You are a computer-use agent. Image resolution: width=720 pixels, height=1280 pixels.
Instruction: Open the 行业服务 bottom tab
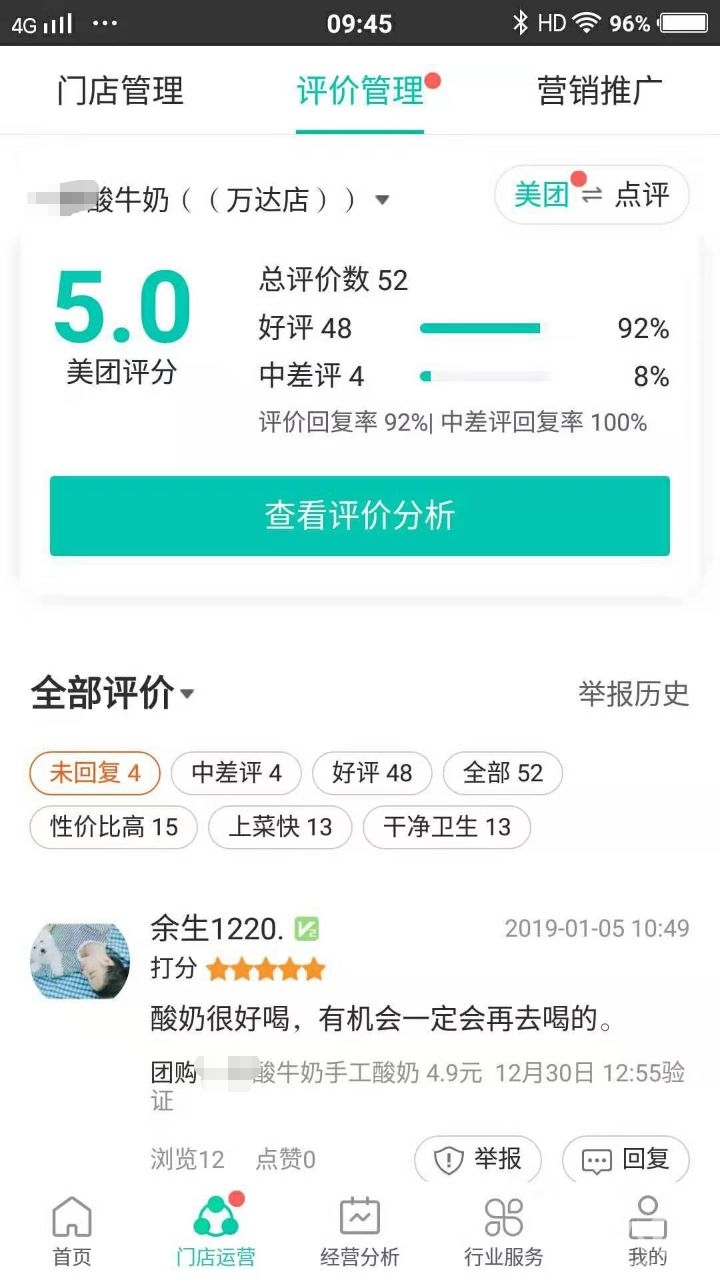tap(503, 1232)
